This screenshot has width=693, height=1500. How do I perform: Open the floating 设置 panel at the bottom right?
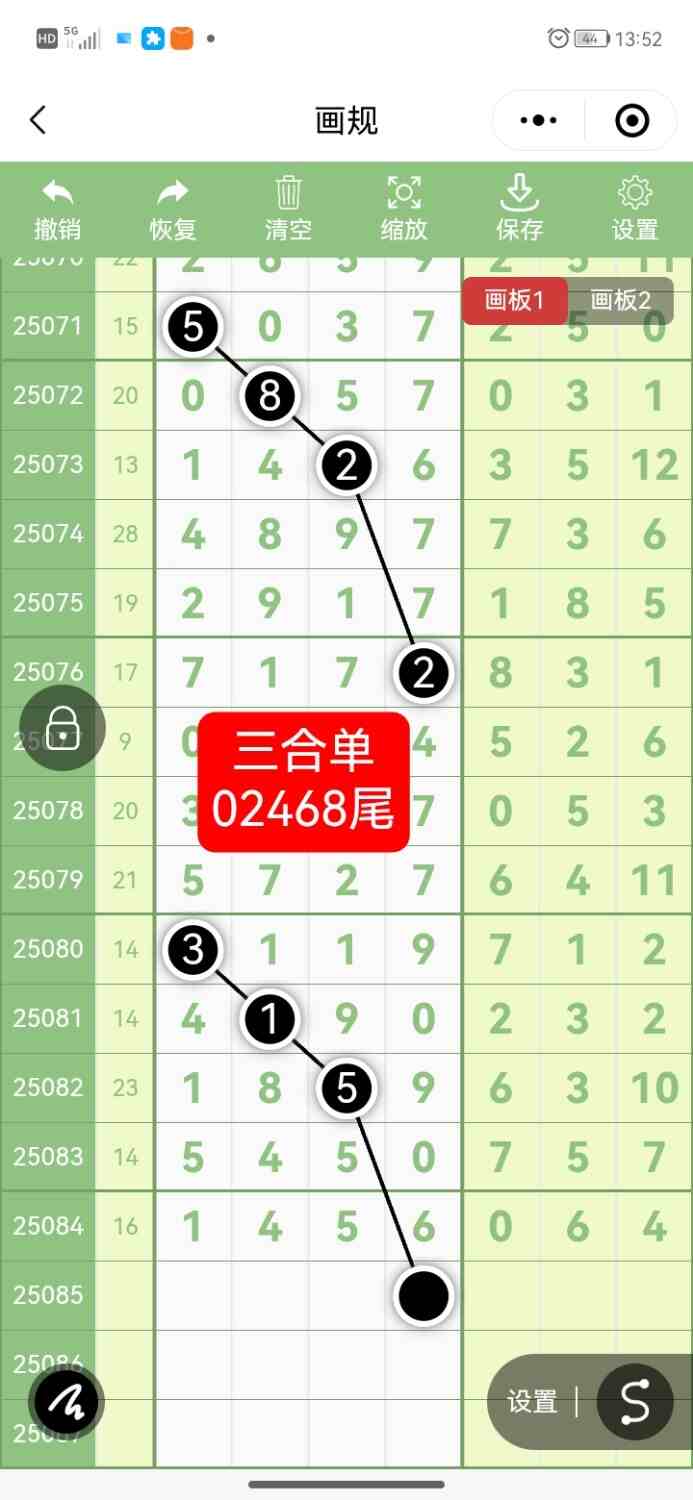coord(532,1402)
